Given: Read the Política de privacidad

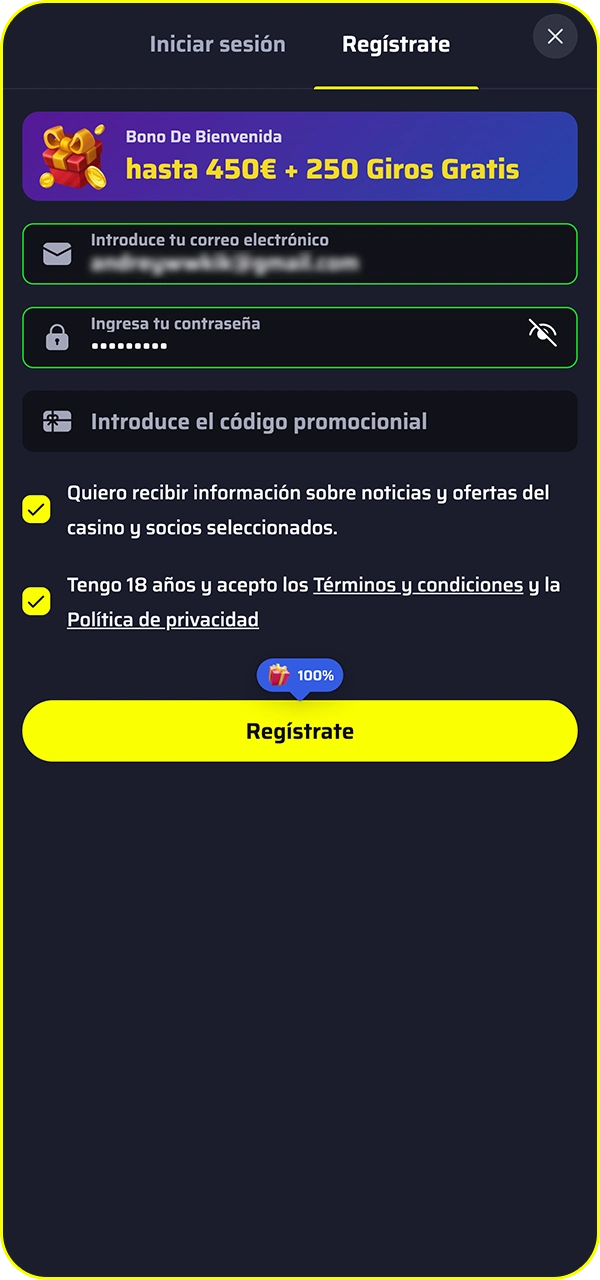Looking at the screenshot, I should [163, 619].
